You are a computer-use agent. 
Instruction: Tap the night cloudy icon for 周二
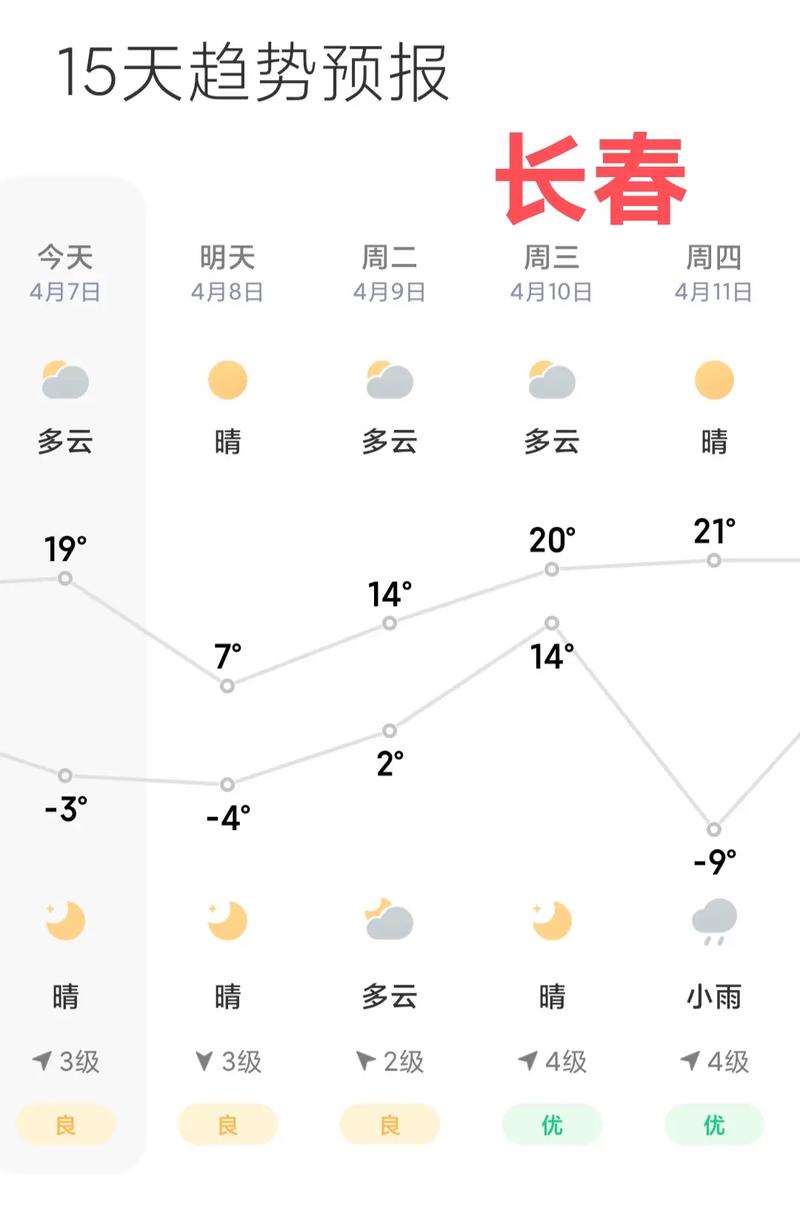[390, 922]
